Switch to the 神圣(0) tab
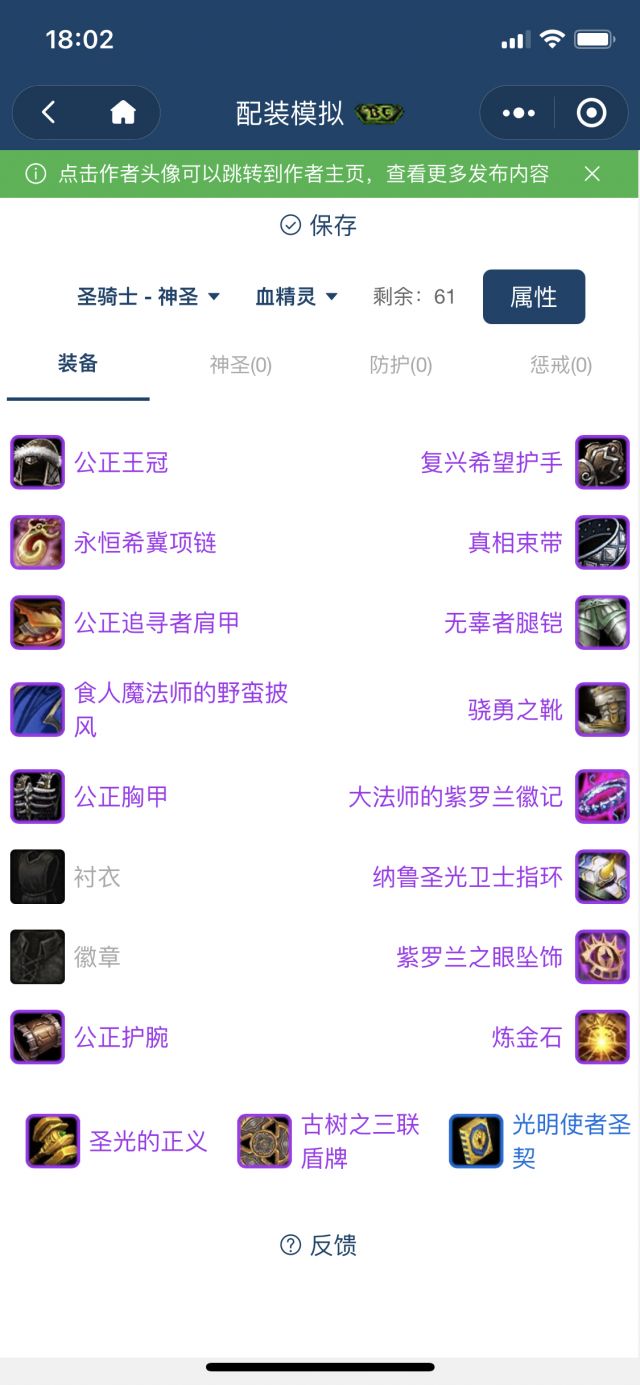Screen dimensions: 640x1385 240,365
